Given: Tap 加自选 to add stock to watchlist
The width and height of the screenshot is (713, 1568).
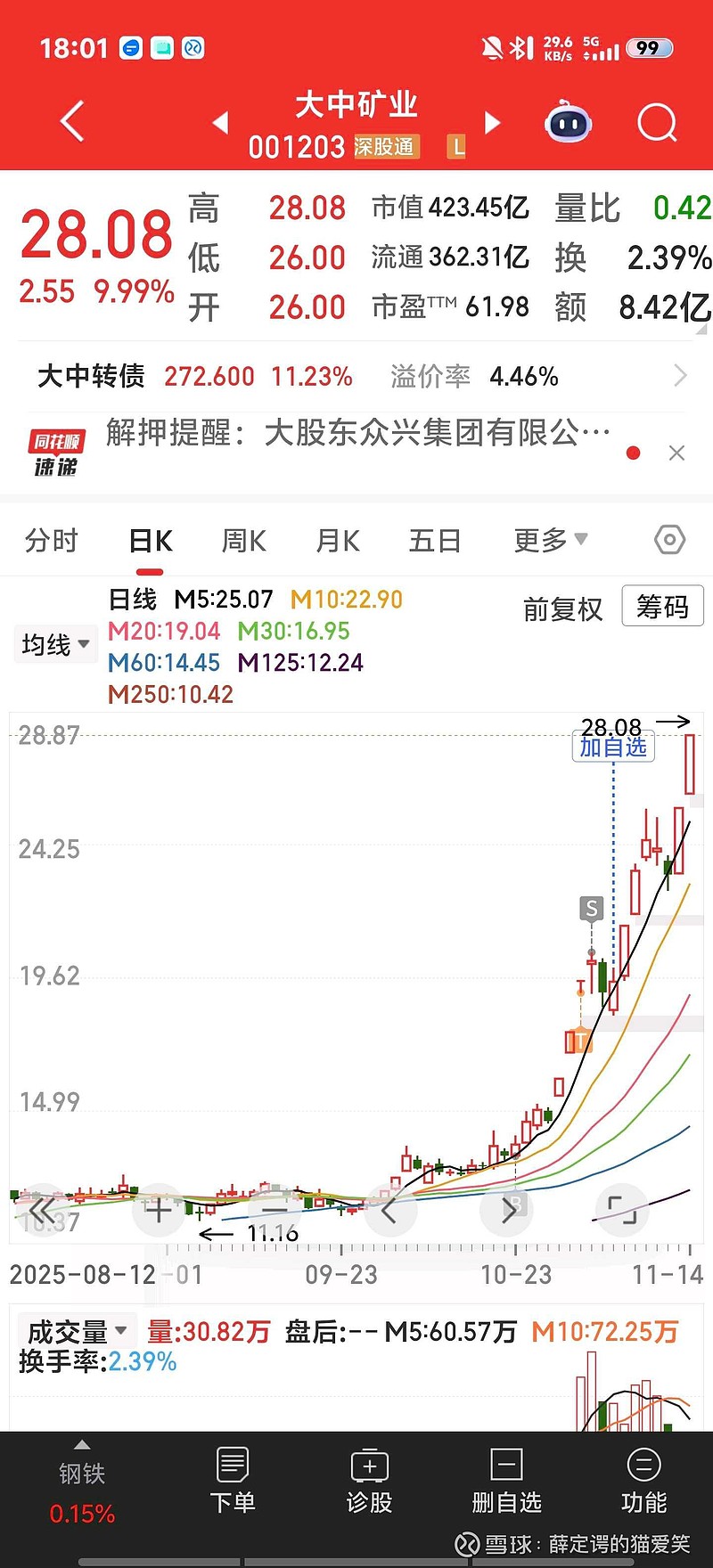Looking at the screenshot, I should click(x=613, y=747).
